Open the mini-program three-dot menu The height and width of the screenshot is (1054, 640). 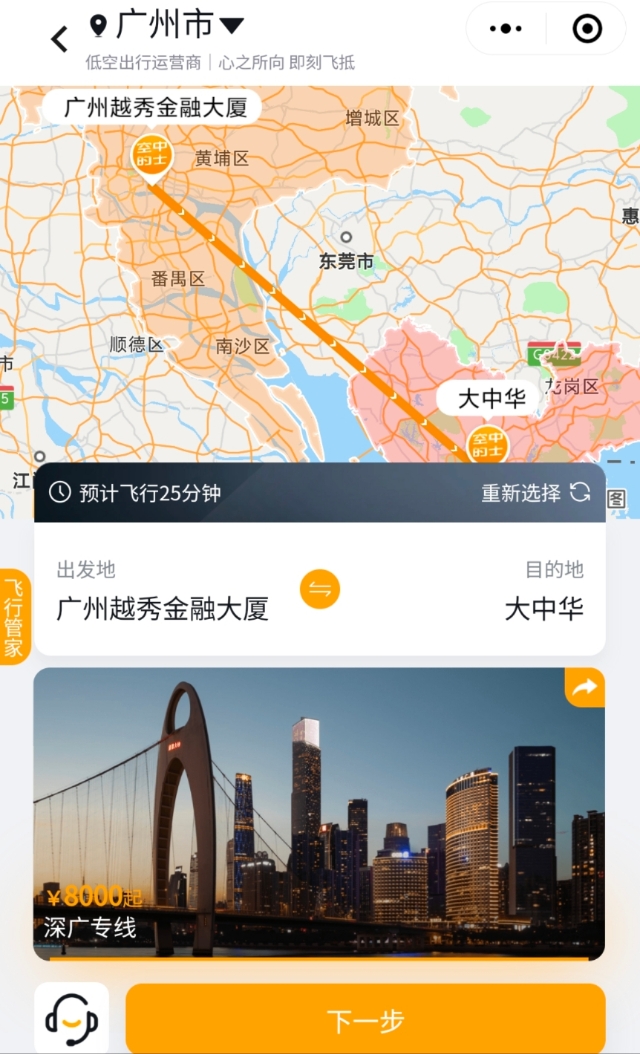point(506,29)
